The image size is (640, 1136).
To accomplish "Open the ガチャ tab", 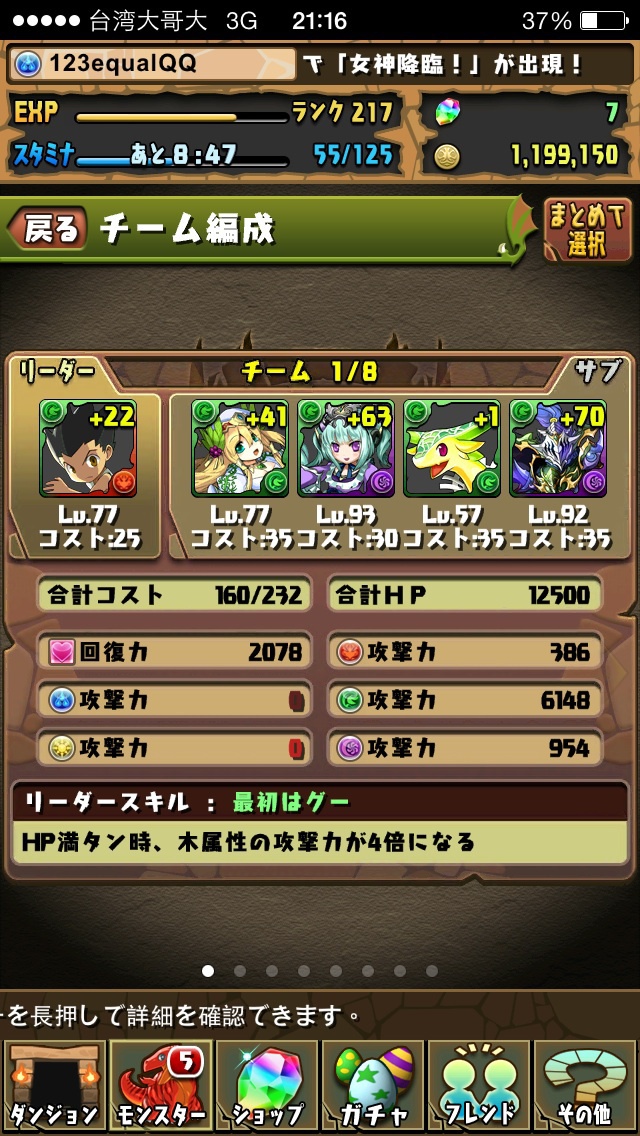I will pos(373,1085).
